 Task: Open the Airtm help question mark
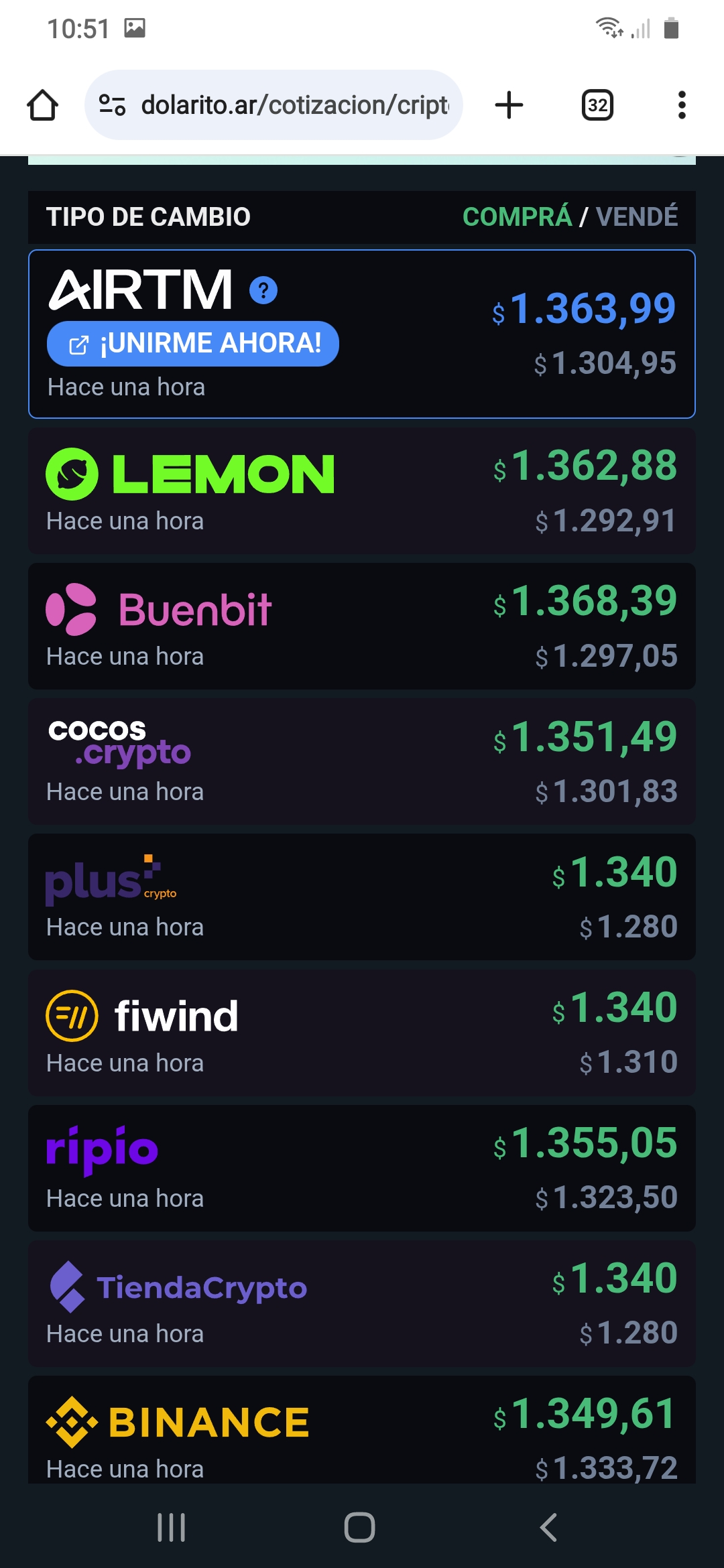point(263,291)
